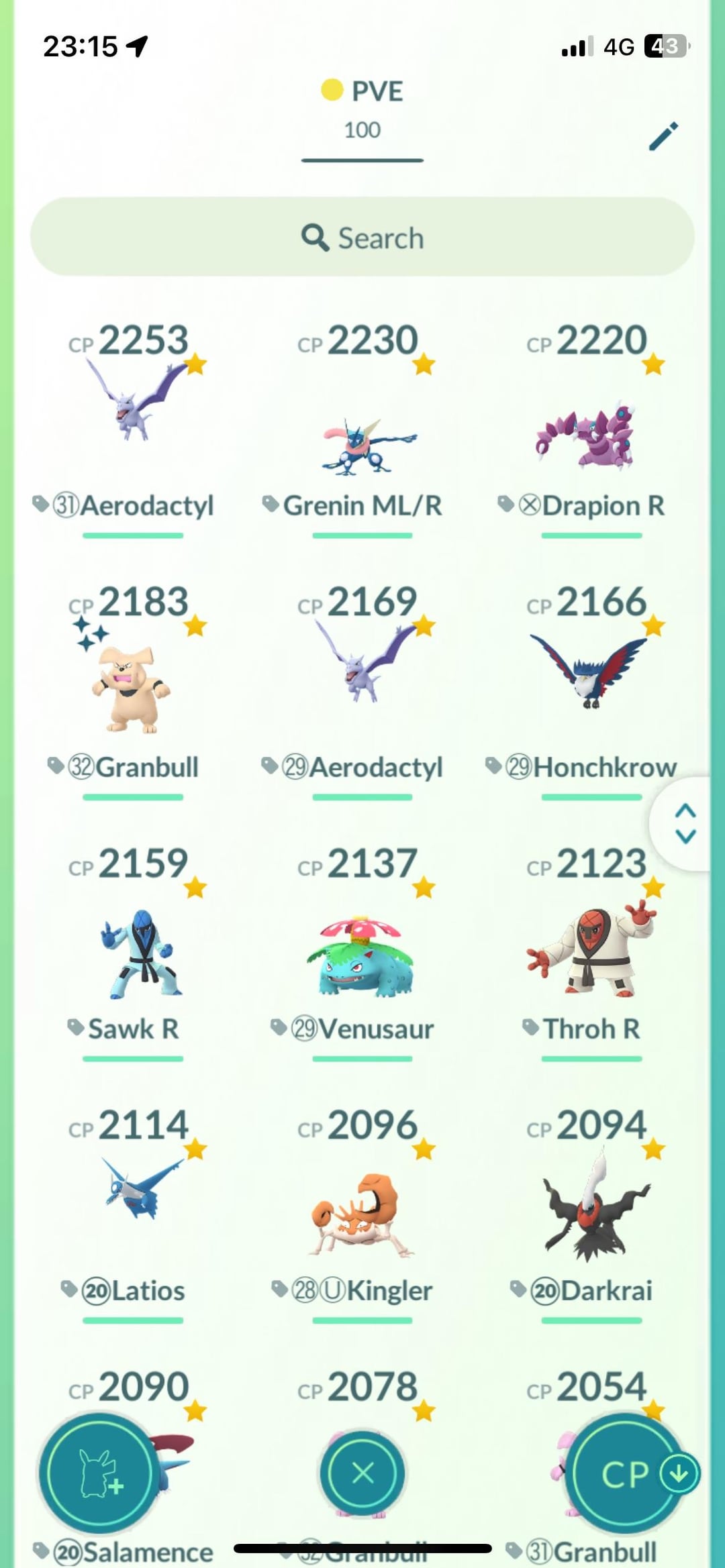
Task: Edit the PVE tag with pencil icon
Action: 663,136
